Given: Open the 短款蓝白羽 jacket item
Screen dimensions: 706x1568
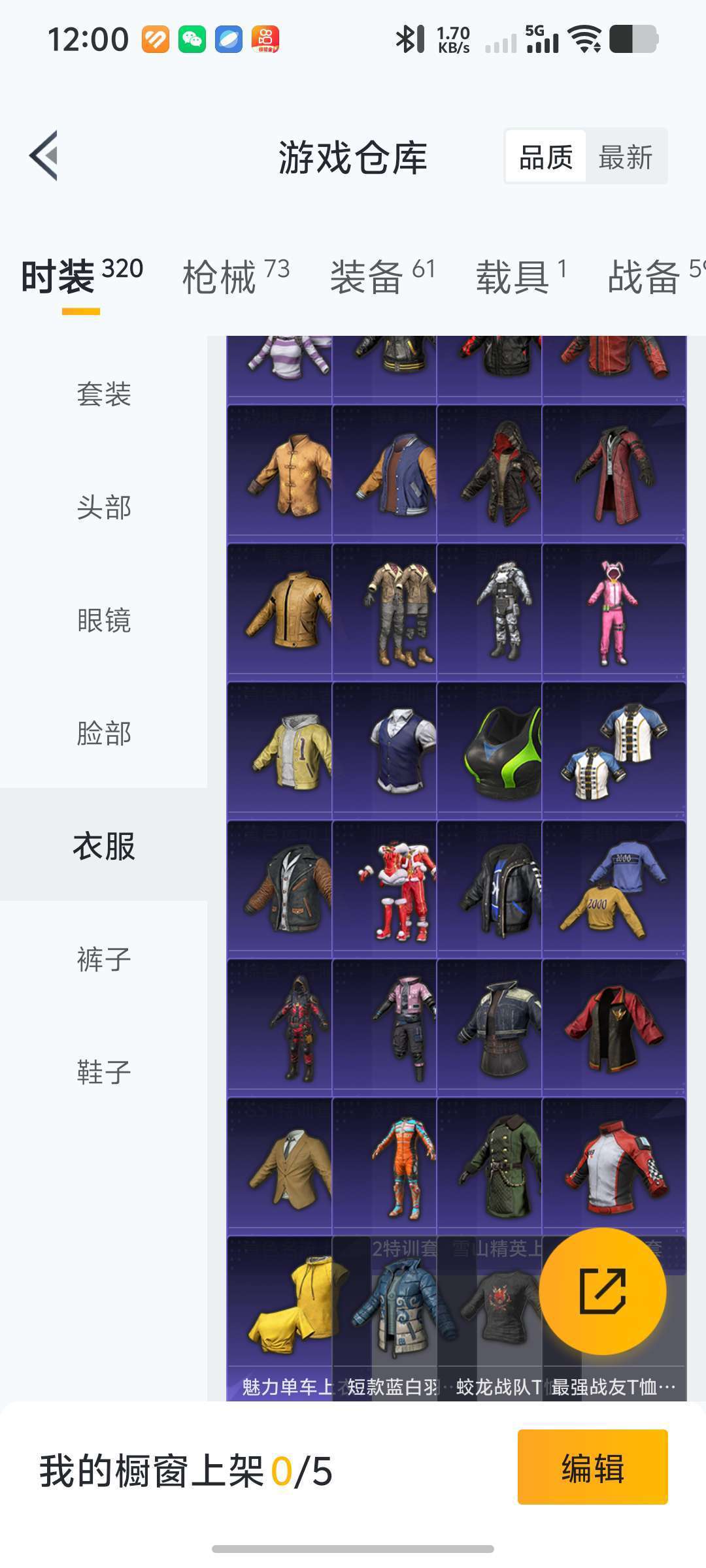Looking at the screenshot, I should point(384,1318).
